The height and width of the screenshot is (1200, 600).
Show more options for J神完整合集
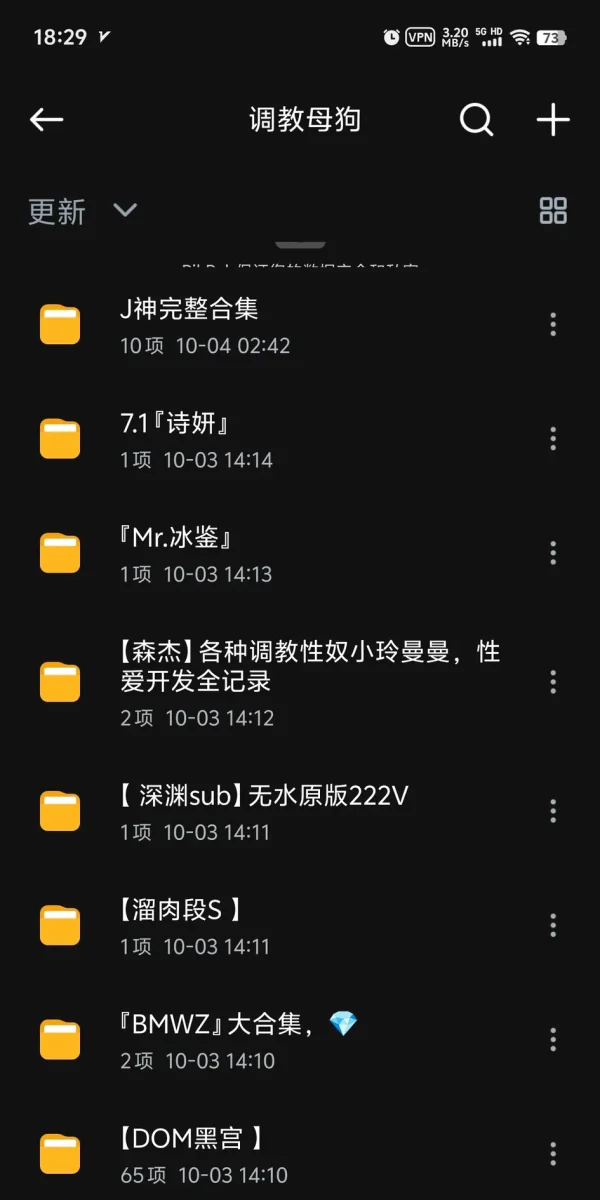(553, 324)
